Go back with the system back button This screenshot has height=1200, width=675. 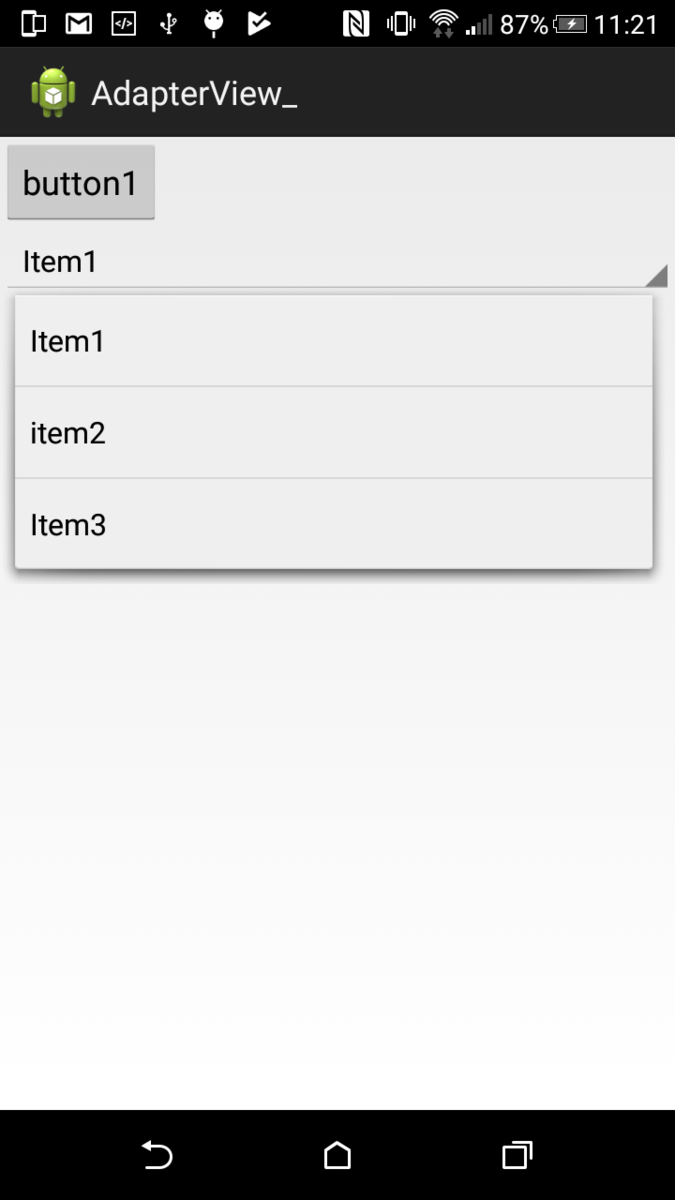157,1156
